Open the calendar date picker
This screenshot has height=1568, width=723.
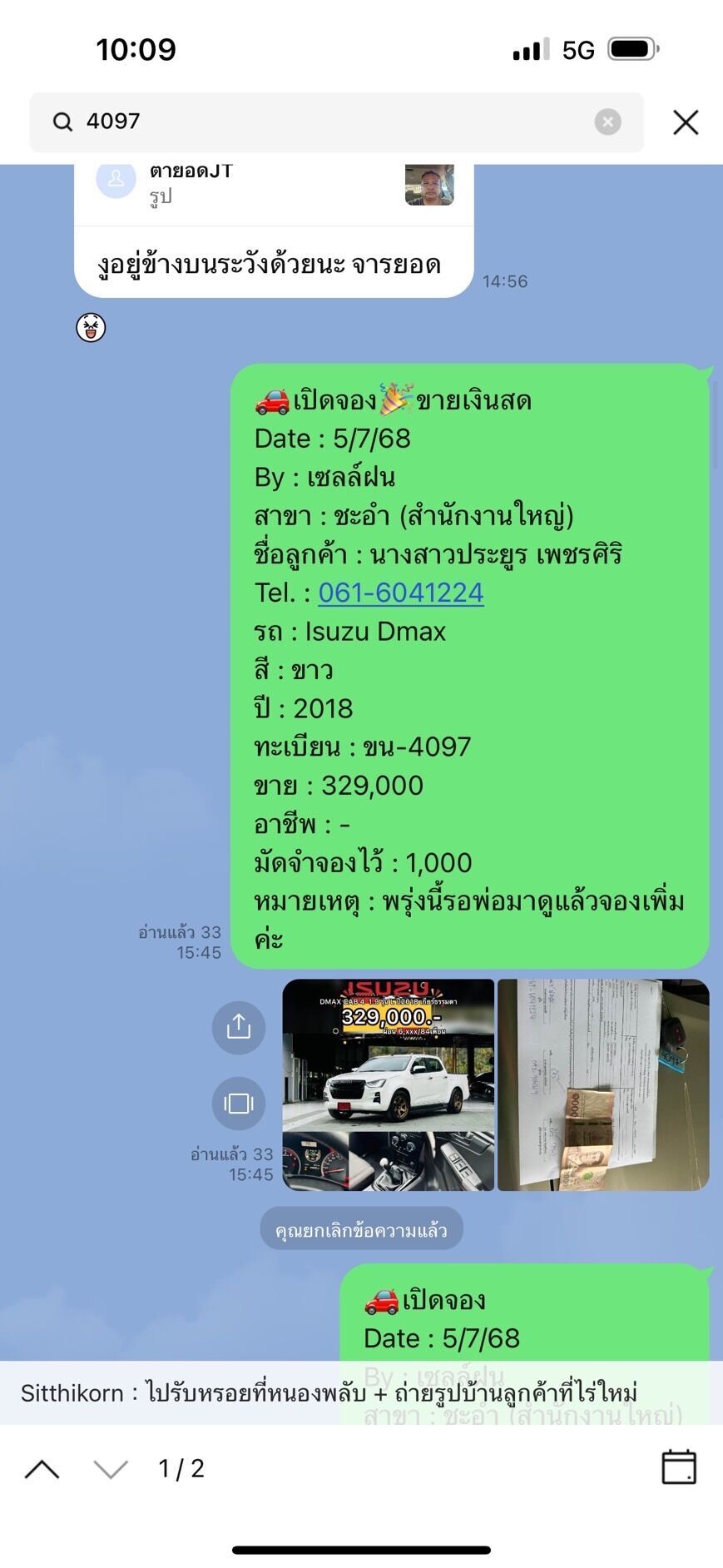[x=678, y=1467]
